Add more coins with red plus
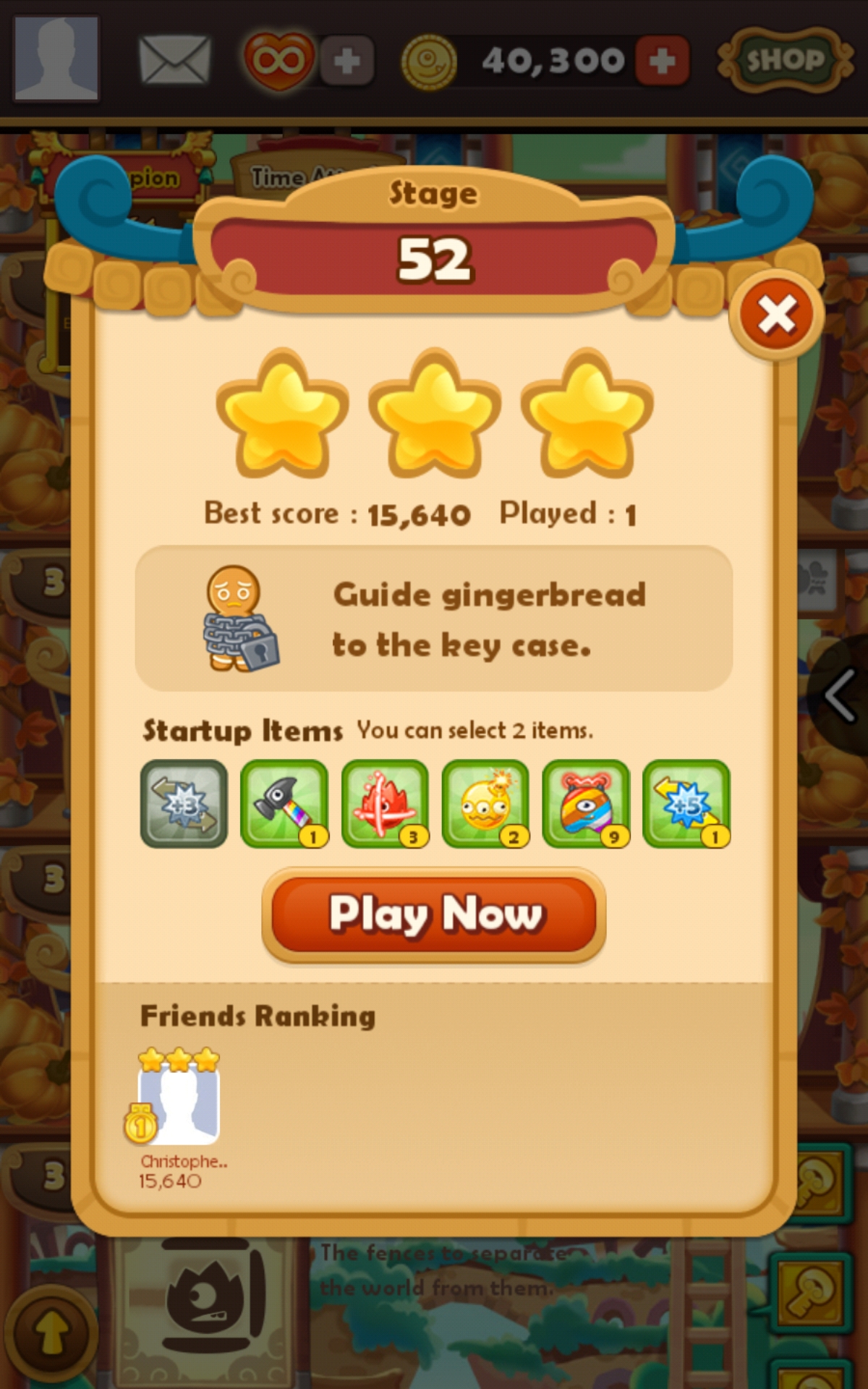Screen dimensions: 868x1389 (662, 61)
